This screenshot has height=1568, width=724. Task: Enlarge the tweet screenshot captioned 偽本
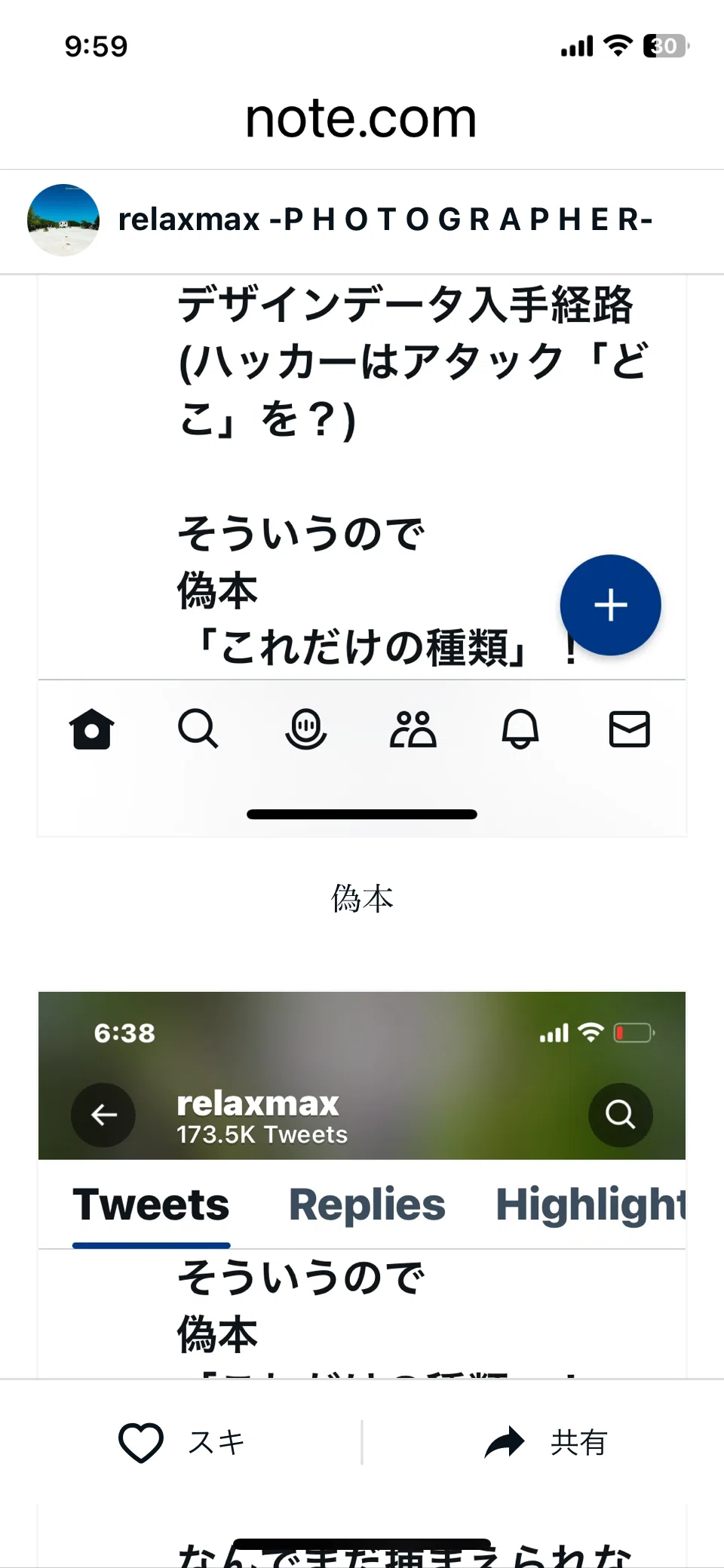click(362, 555)
